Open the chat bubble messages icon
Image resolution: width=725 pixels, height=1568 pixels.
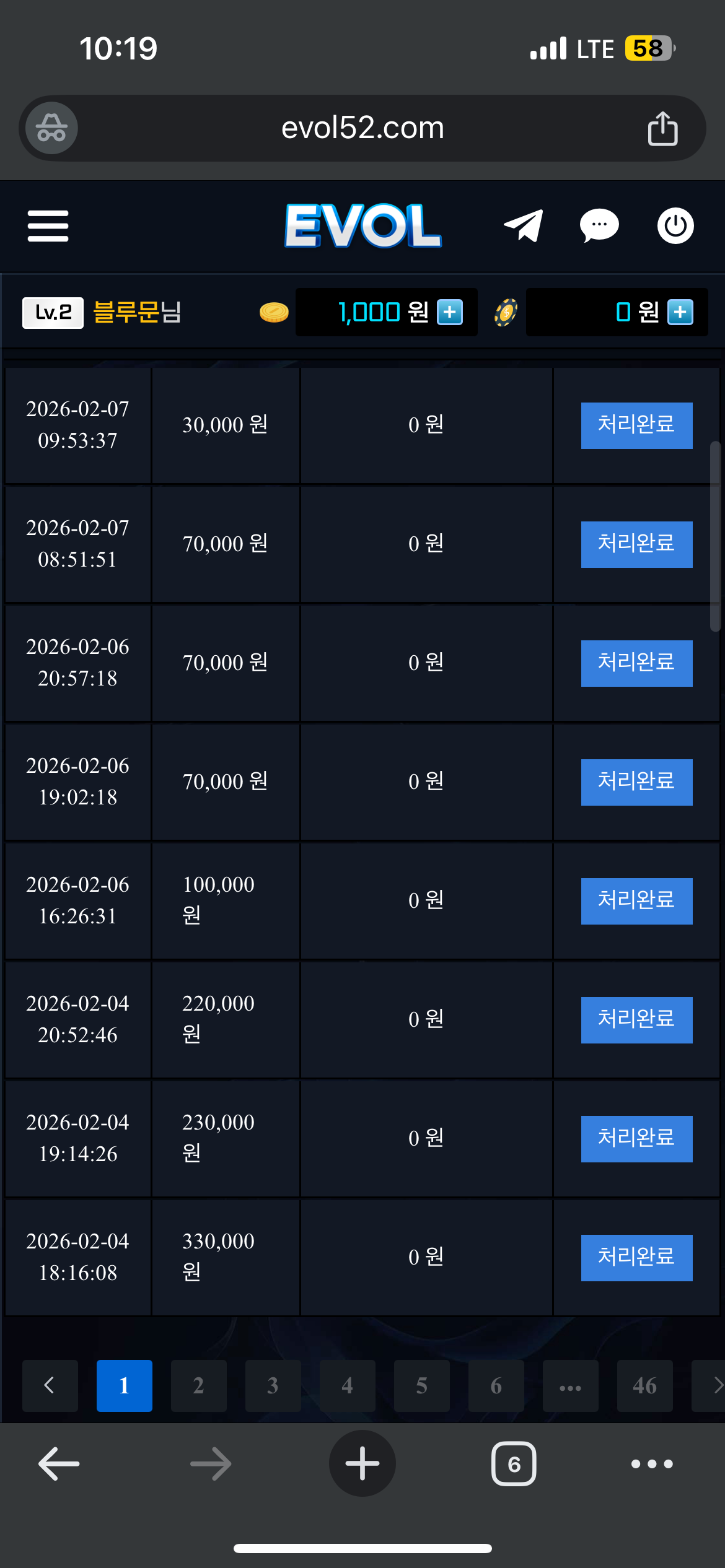tap(599, 225)
